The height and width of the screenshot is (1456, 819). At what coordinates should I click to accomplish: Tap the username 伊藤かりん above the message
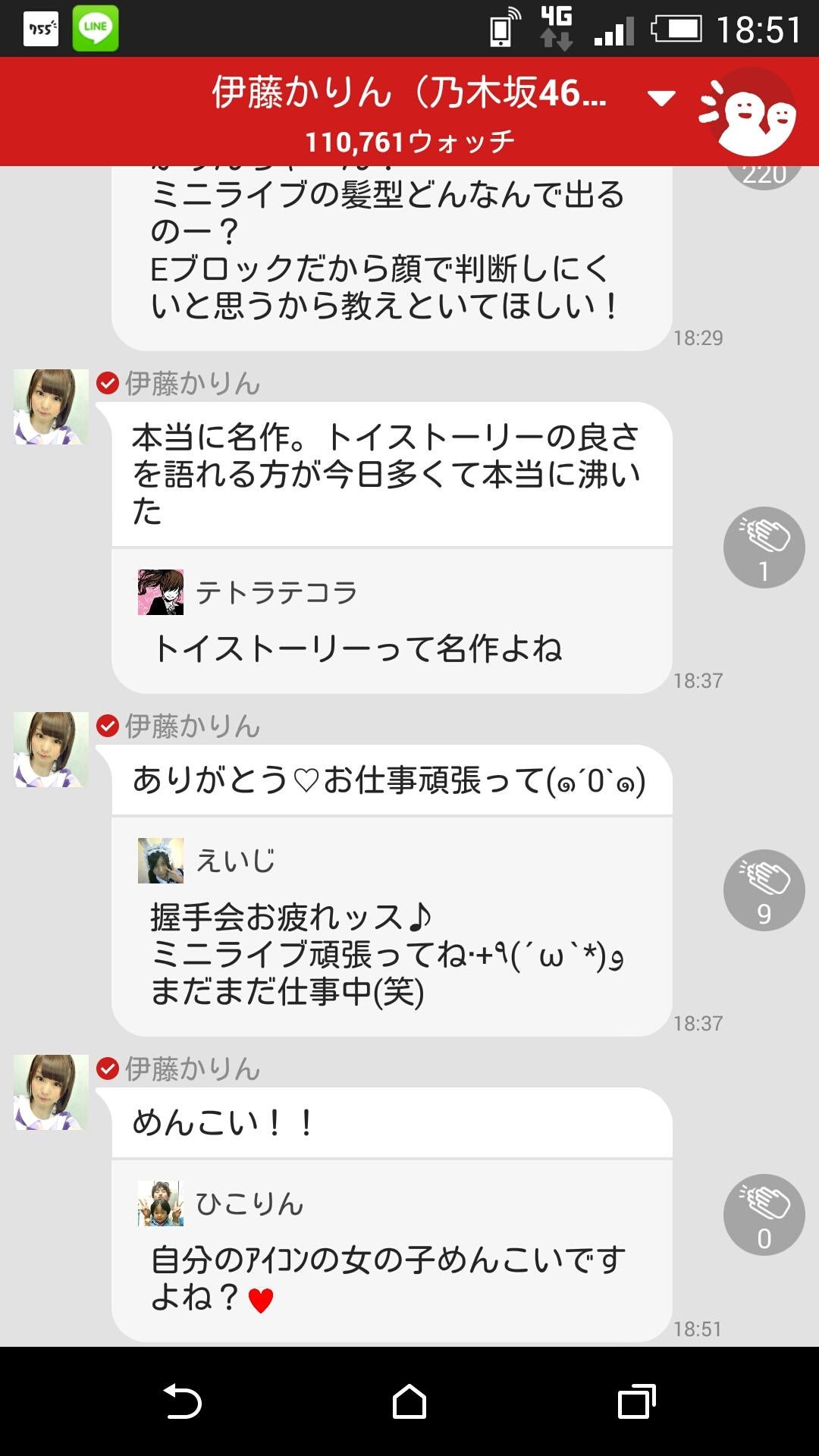pyautogui.click(x=192, y=386)
